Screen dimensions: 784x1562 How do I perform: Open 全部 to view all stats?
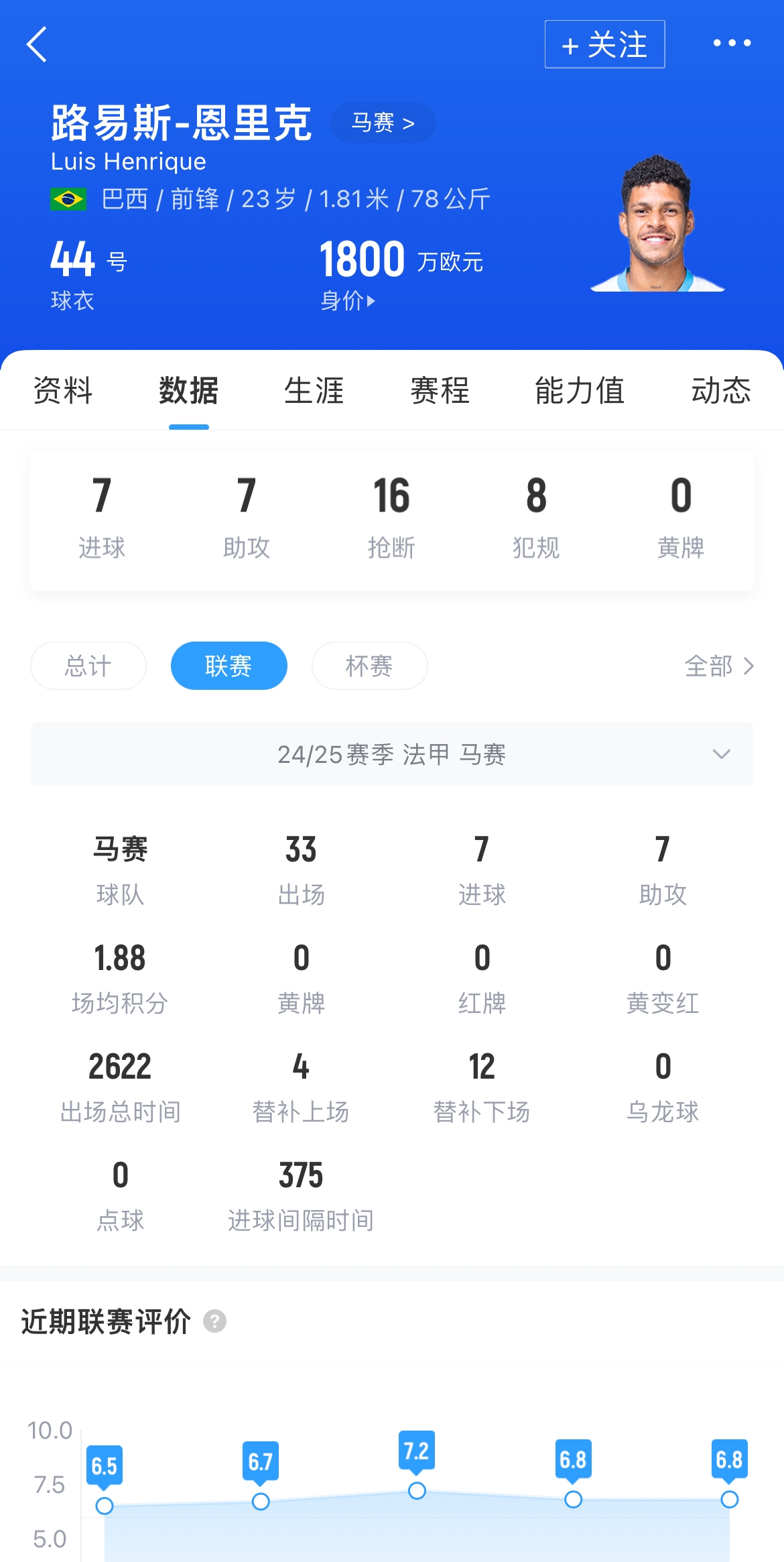(x=719, y=666)
